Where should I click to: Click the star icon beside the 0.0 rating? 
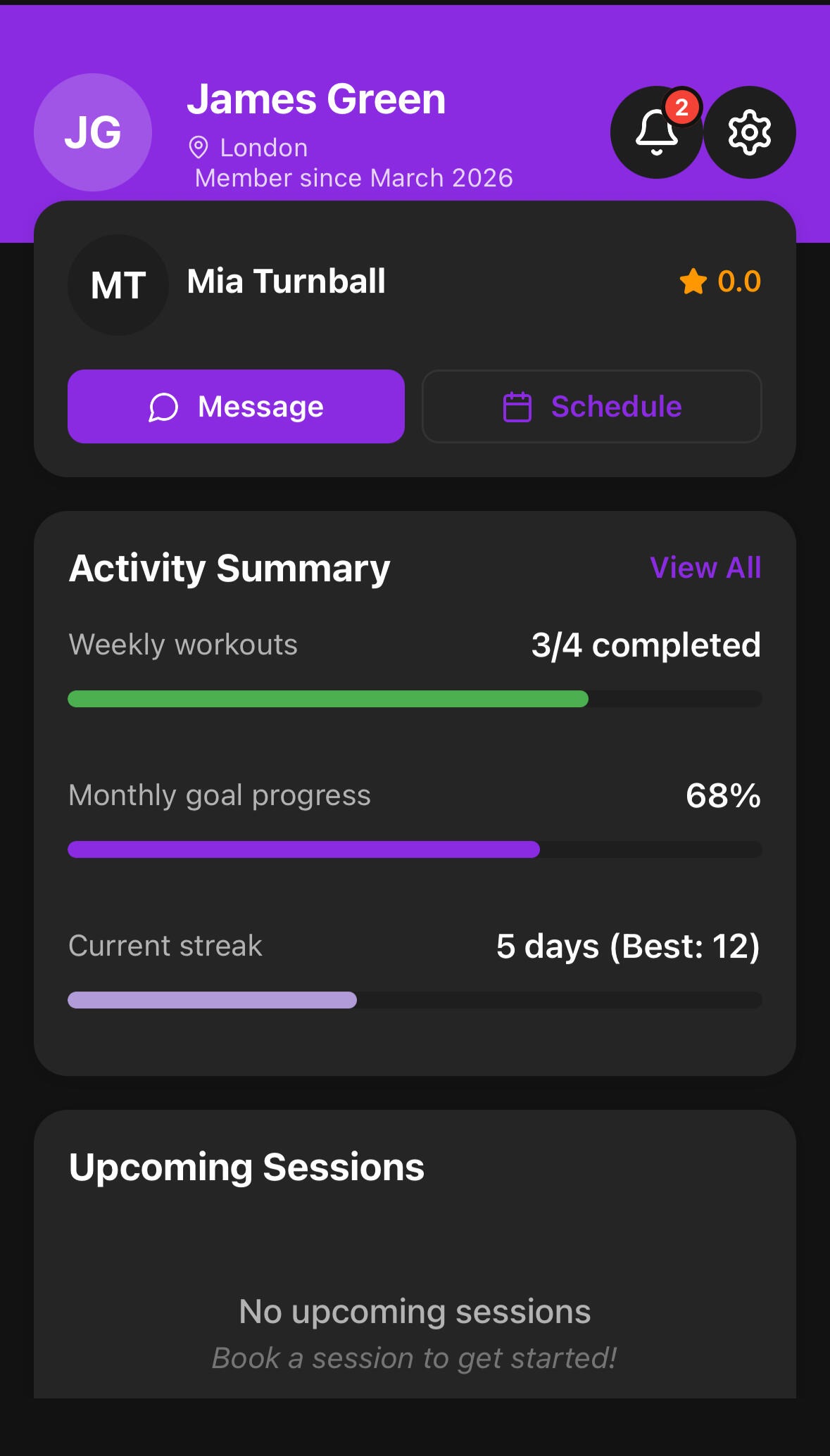(x=693, y=281)
